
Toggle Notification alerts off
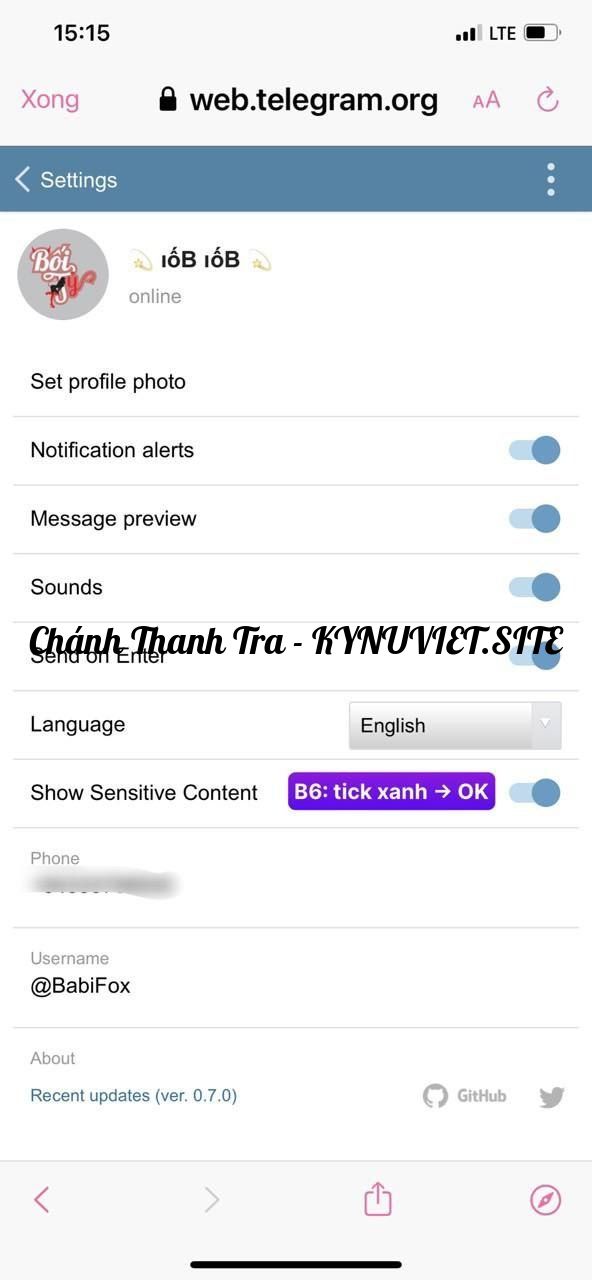point(535,450)
